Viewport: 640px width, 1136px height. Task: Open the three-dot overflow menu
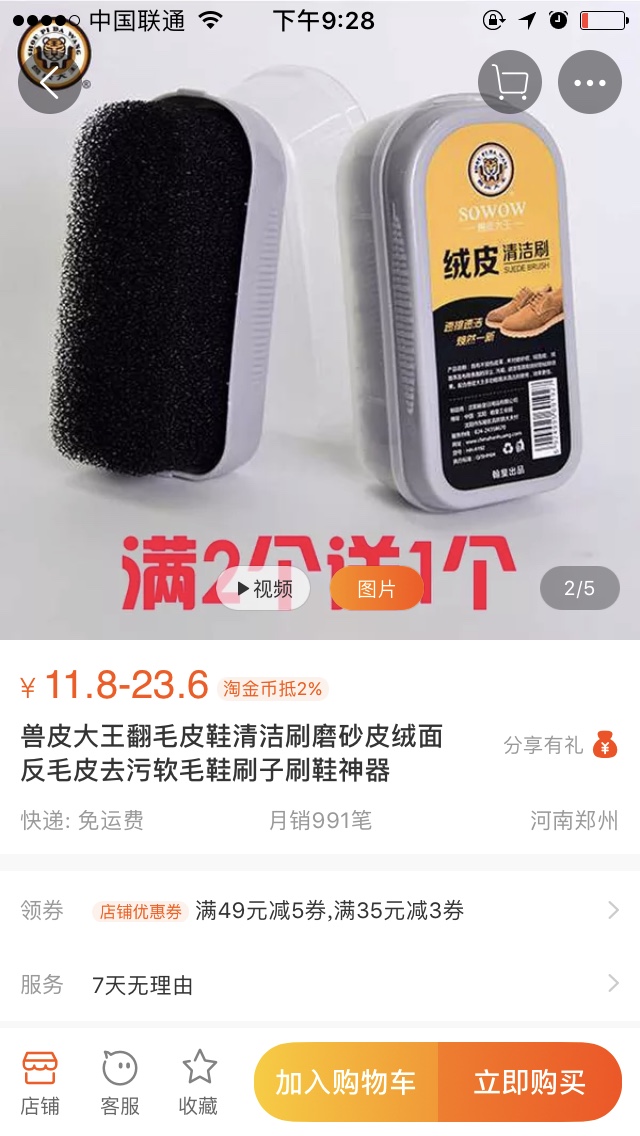pyautogui.click(x=589, y=82)
